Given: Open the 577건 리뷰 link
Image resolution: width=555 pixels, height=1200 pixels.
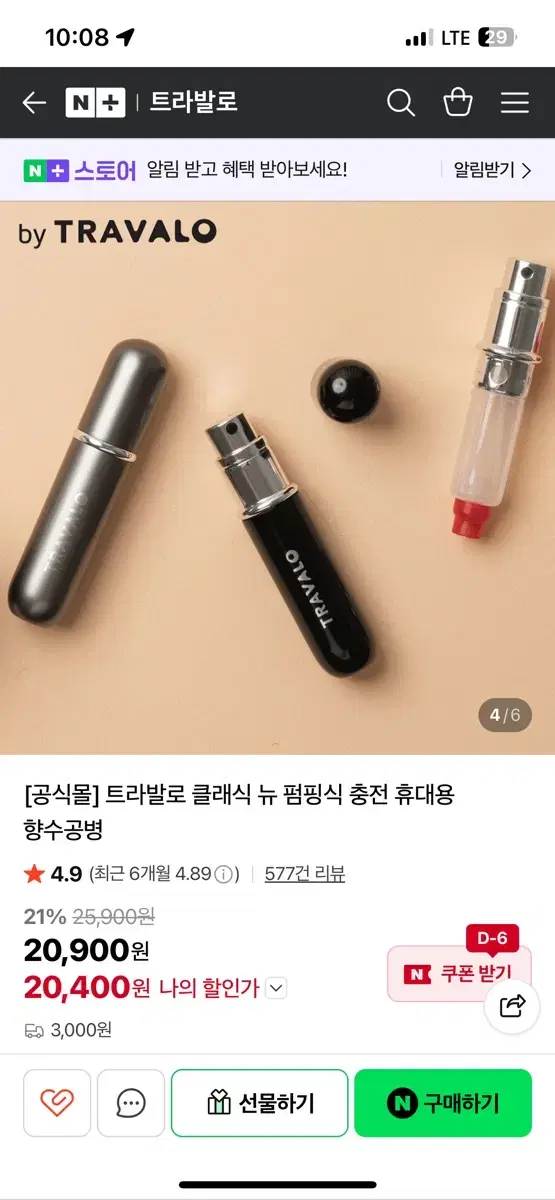Looking at the screenshot, I should pyautogui.click(x=305, y=874).
